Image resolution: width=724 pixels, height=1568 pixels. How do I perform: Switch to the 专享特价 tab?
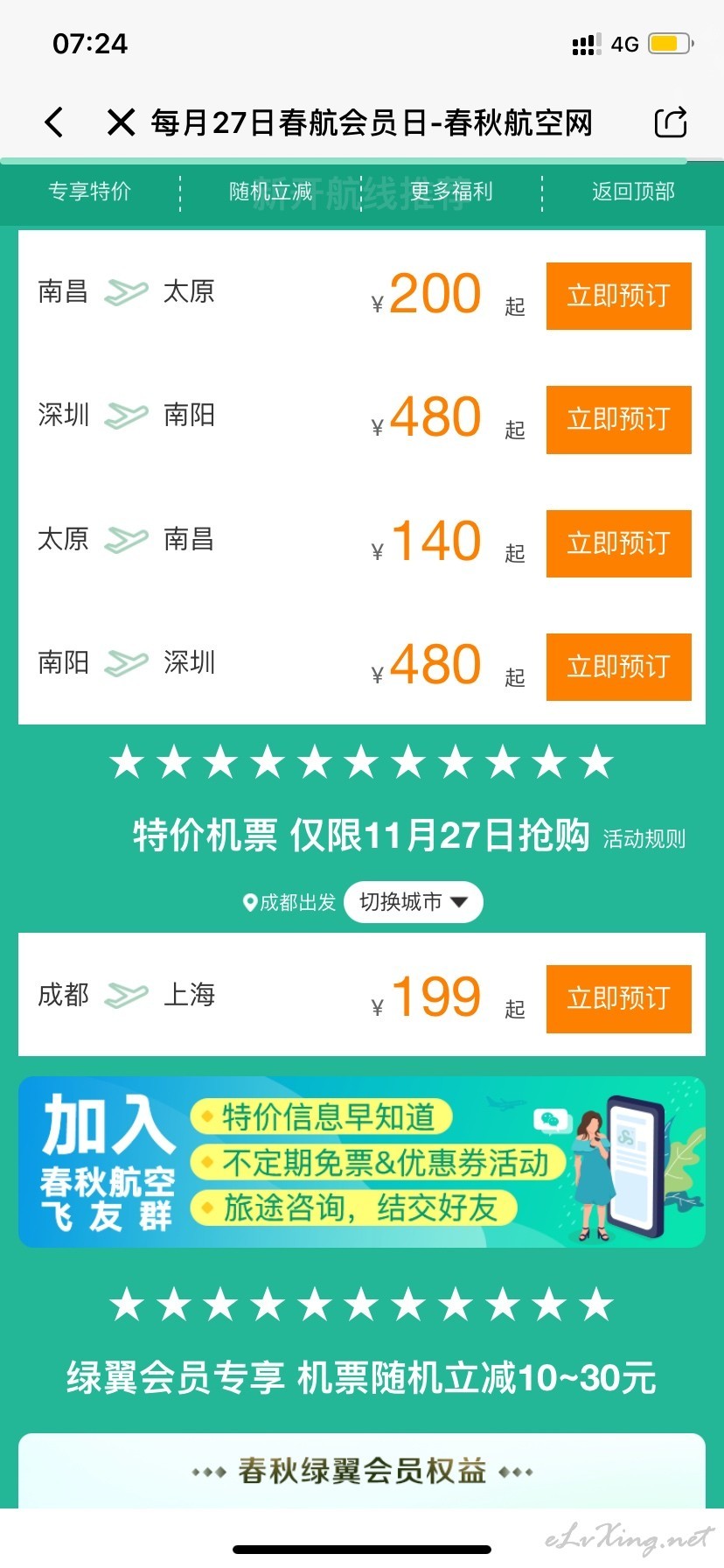click(90, 192)
